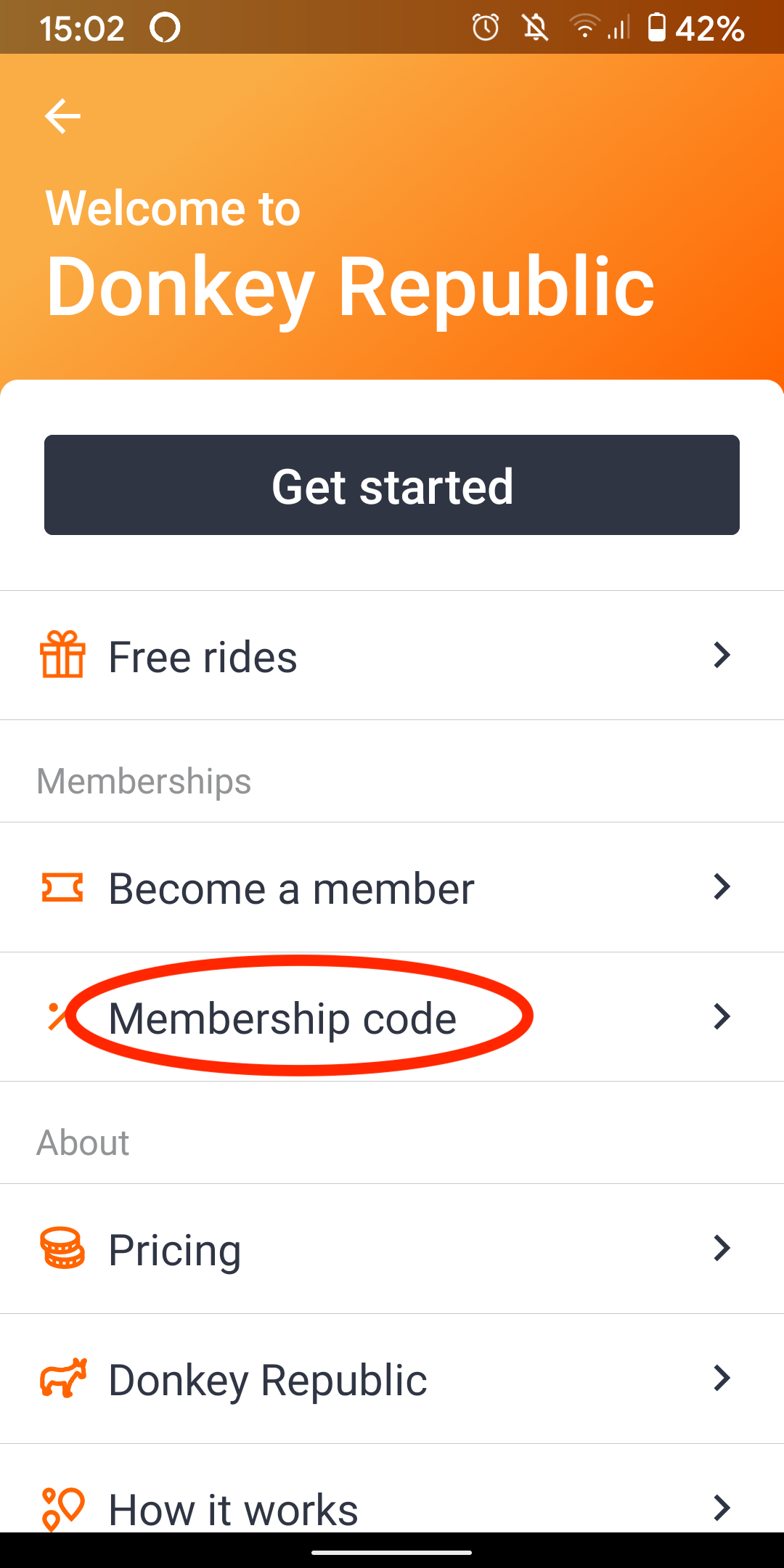
Task: Select the Membership code row
Action: 392,1017
